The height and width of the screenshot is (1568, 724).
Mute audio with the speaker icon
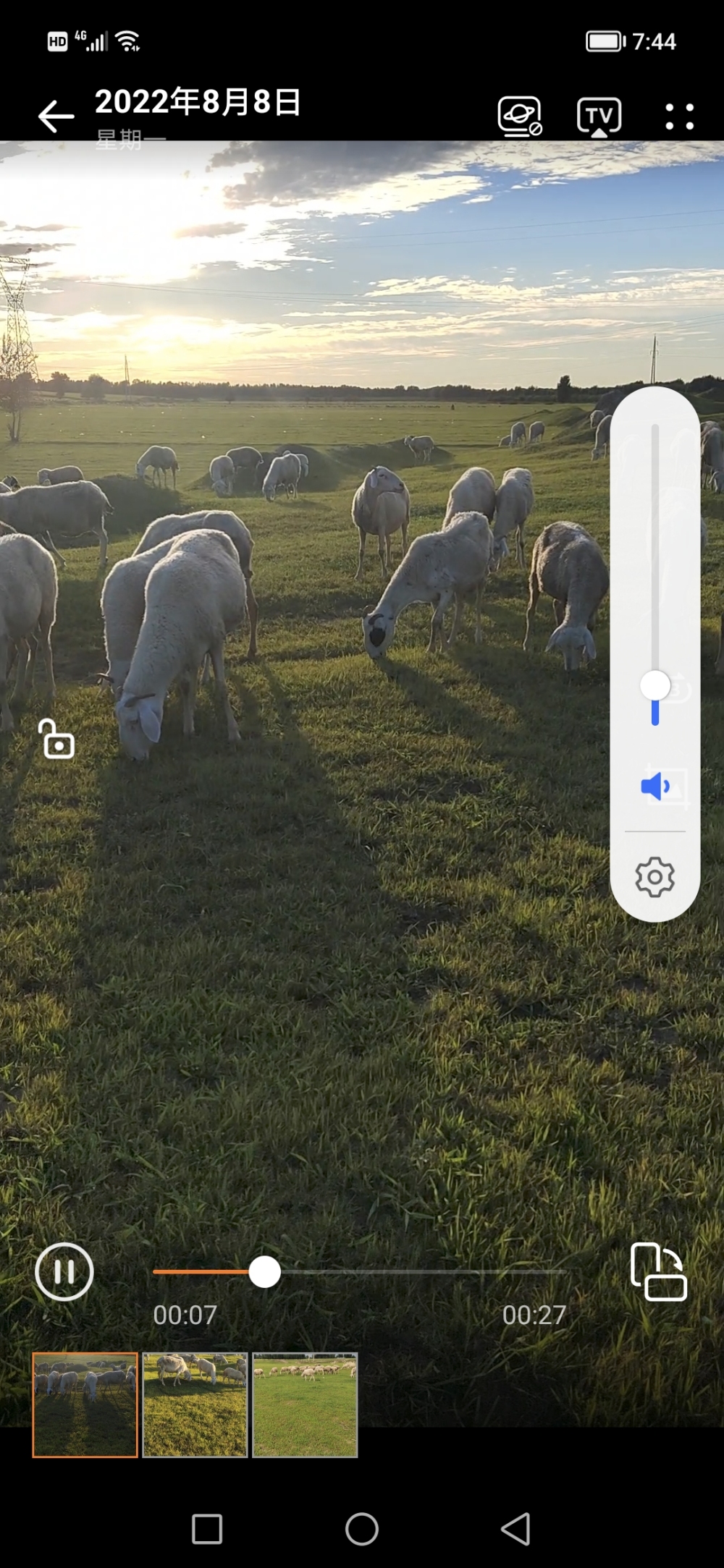[x=655, y=787]
